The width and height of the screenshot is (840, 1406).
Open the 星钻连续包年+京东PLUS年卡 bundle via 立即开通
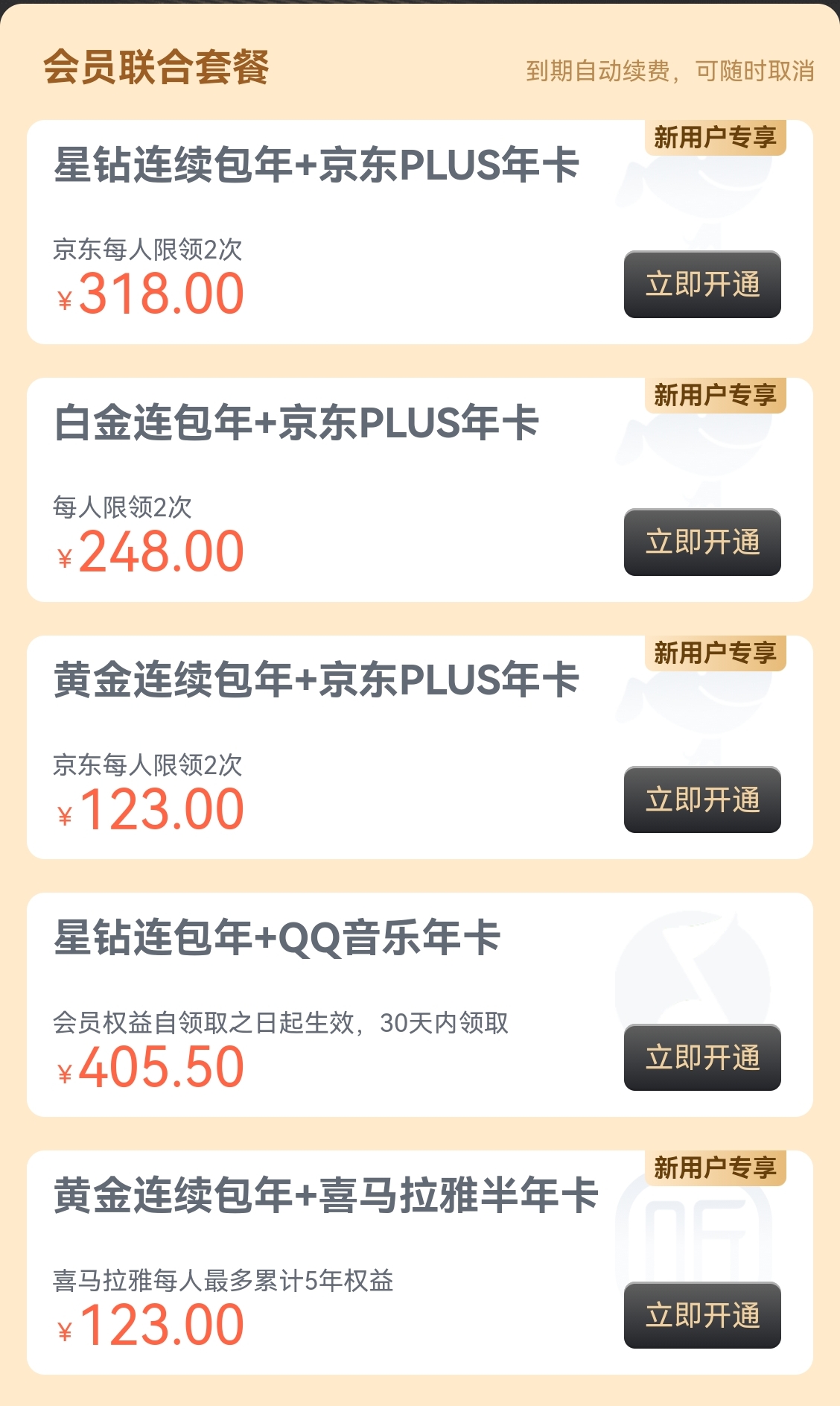coord(702,284)
